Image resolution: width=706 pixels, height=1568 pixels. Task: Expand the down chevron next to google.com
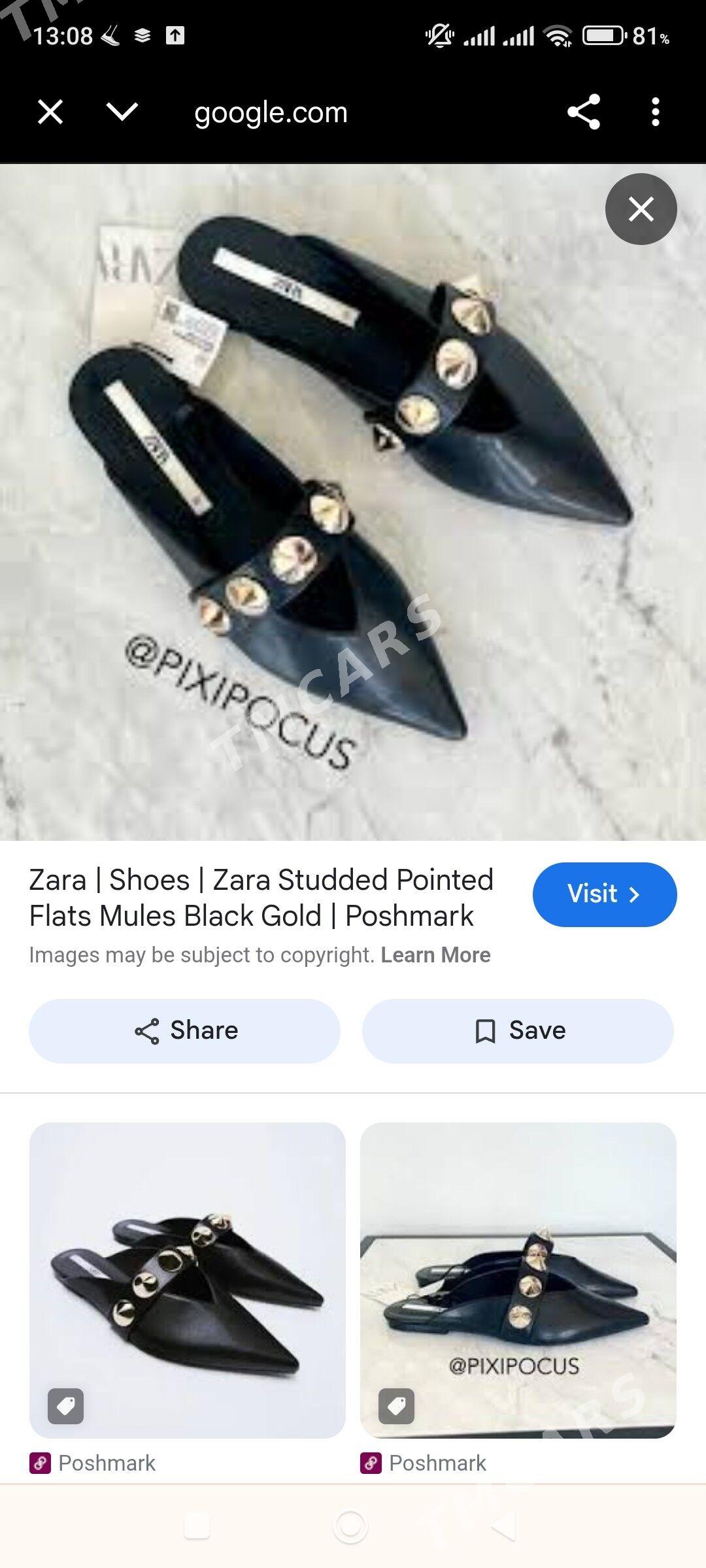coord(122,112)
